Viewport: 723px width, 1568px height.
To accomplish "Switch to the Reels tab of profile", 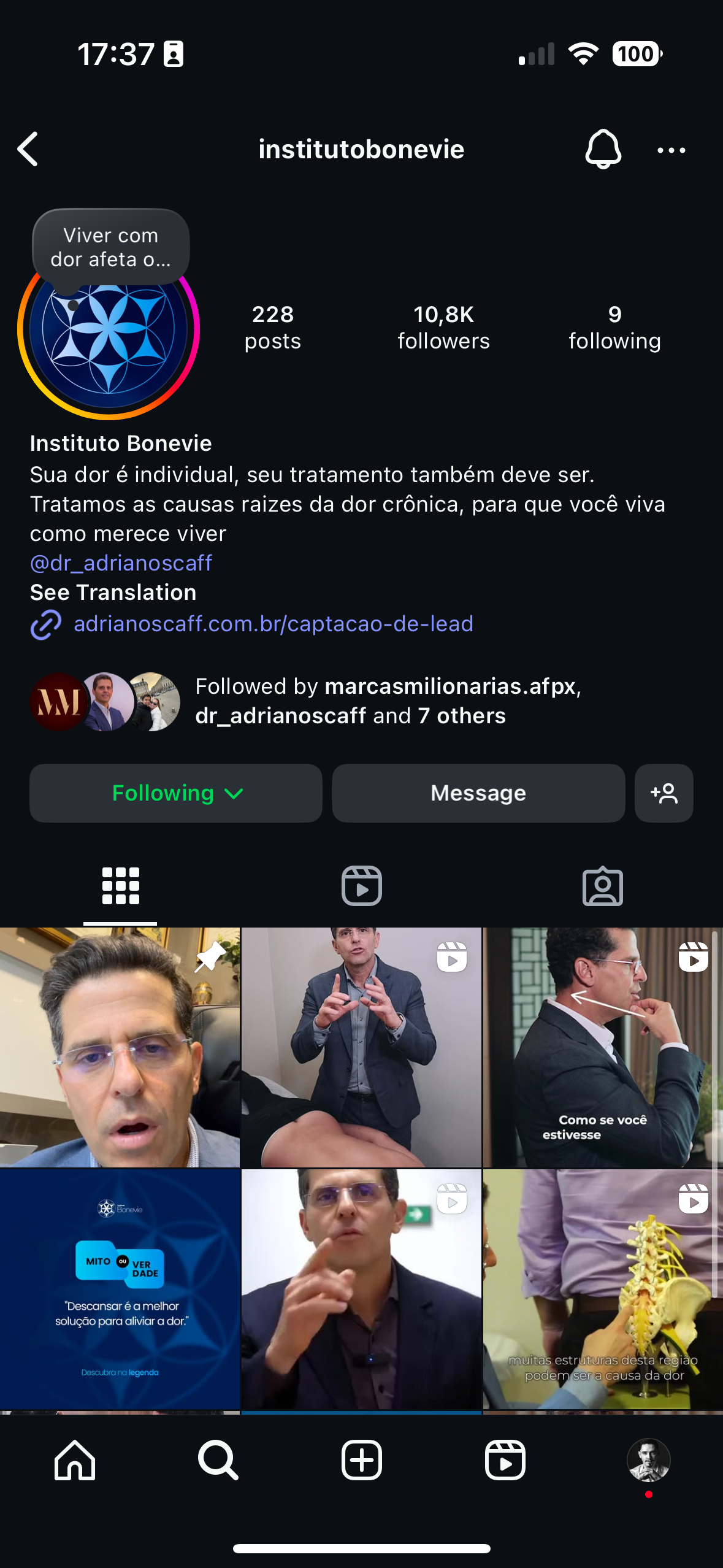I will [361, 886].
